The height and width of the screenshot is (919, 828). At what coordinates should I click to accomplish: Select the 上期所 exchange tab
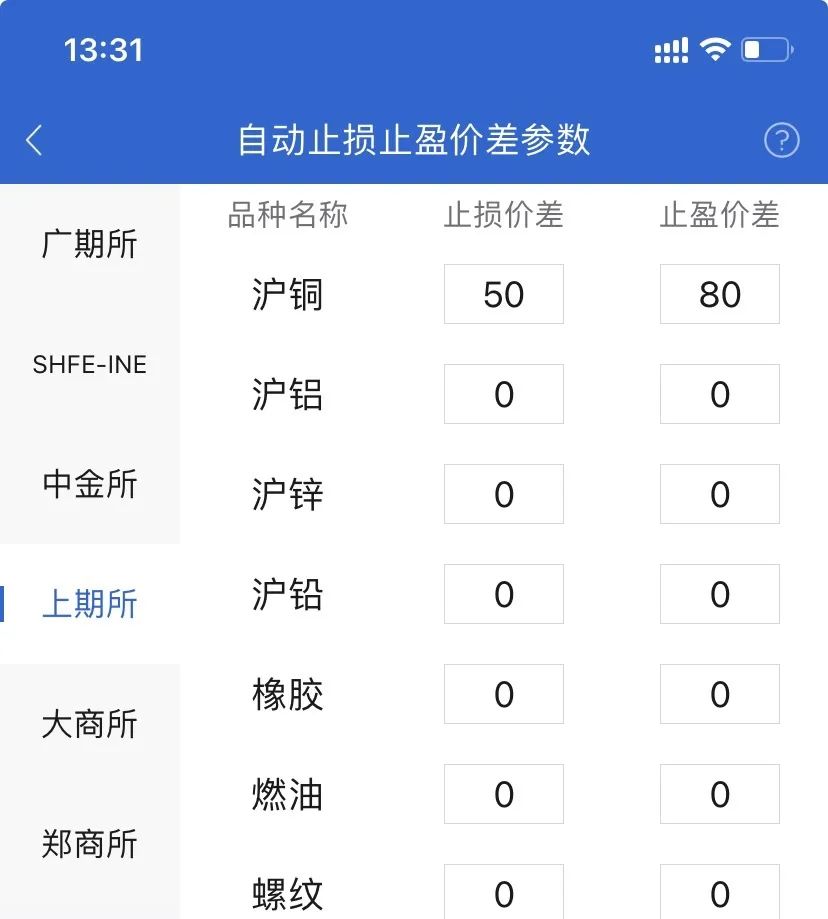(x=90, y=604)
